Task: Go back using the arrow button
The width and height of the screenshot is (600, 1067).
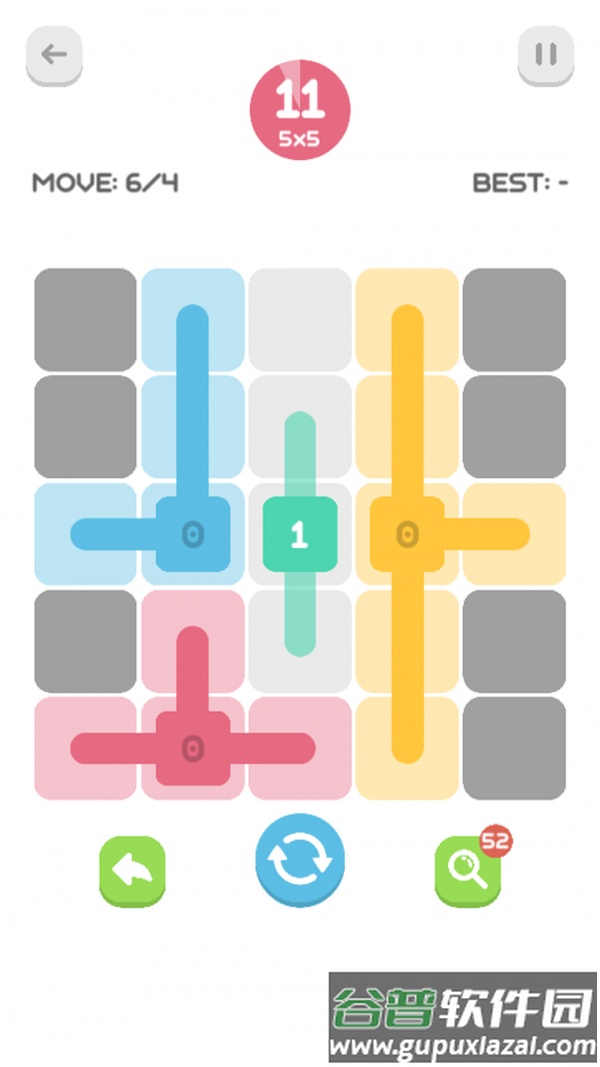Action: point(54,56)
